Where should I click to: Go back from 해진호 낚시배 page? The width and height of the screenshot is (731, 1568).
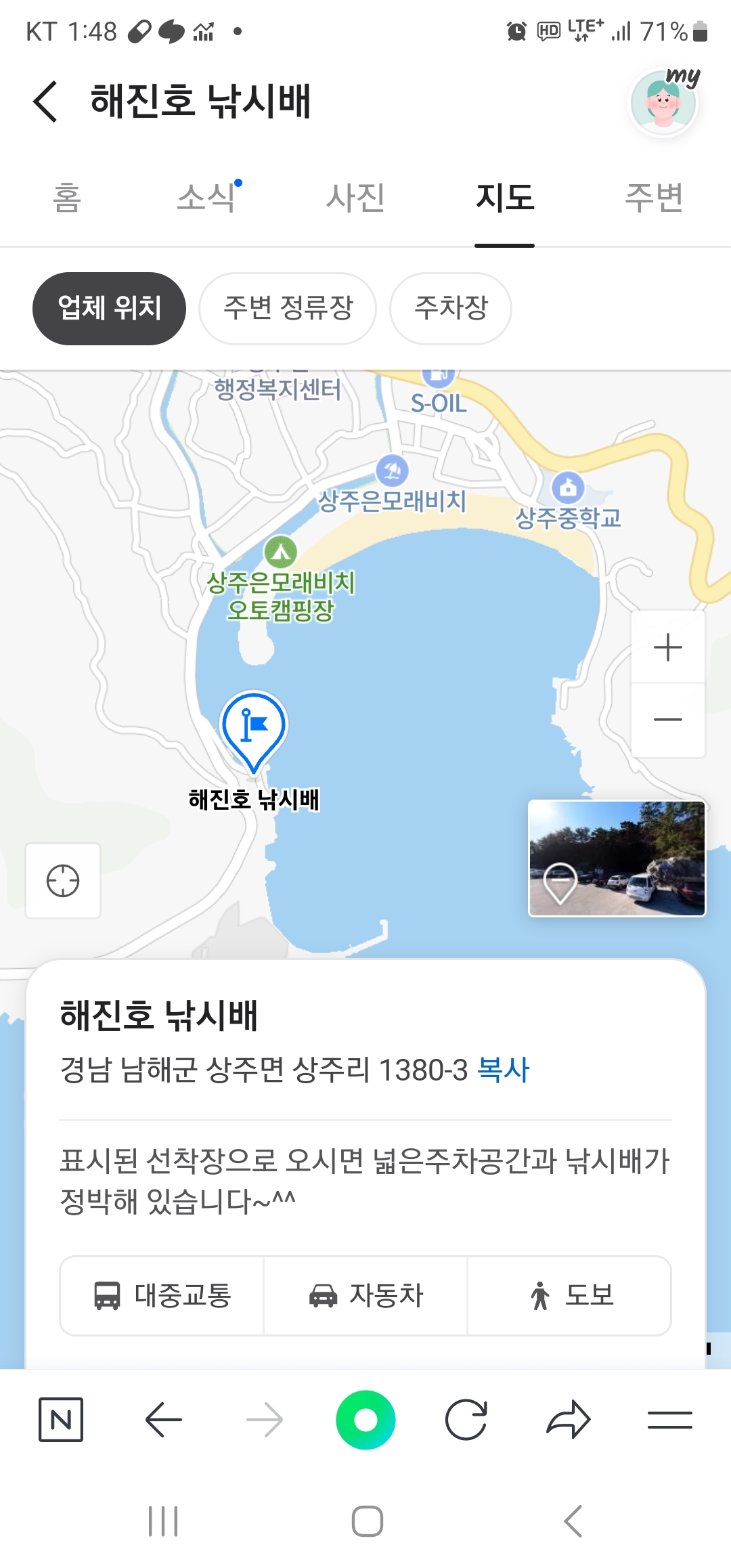(x=46, y=102)
